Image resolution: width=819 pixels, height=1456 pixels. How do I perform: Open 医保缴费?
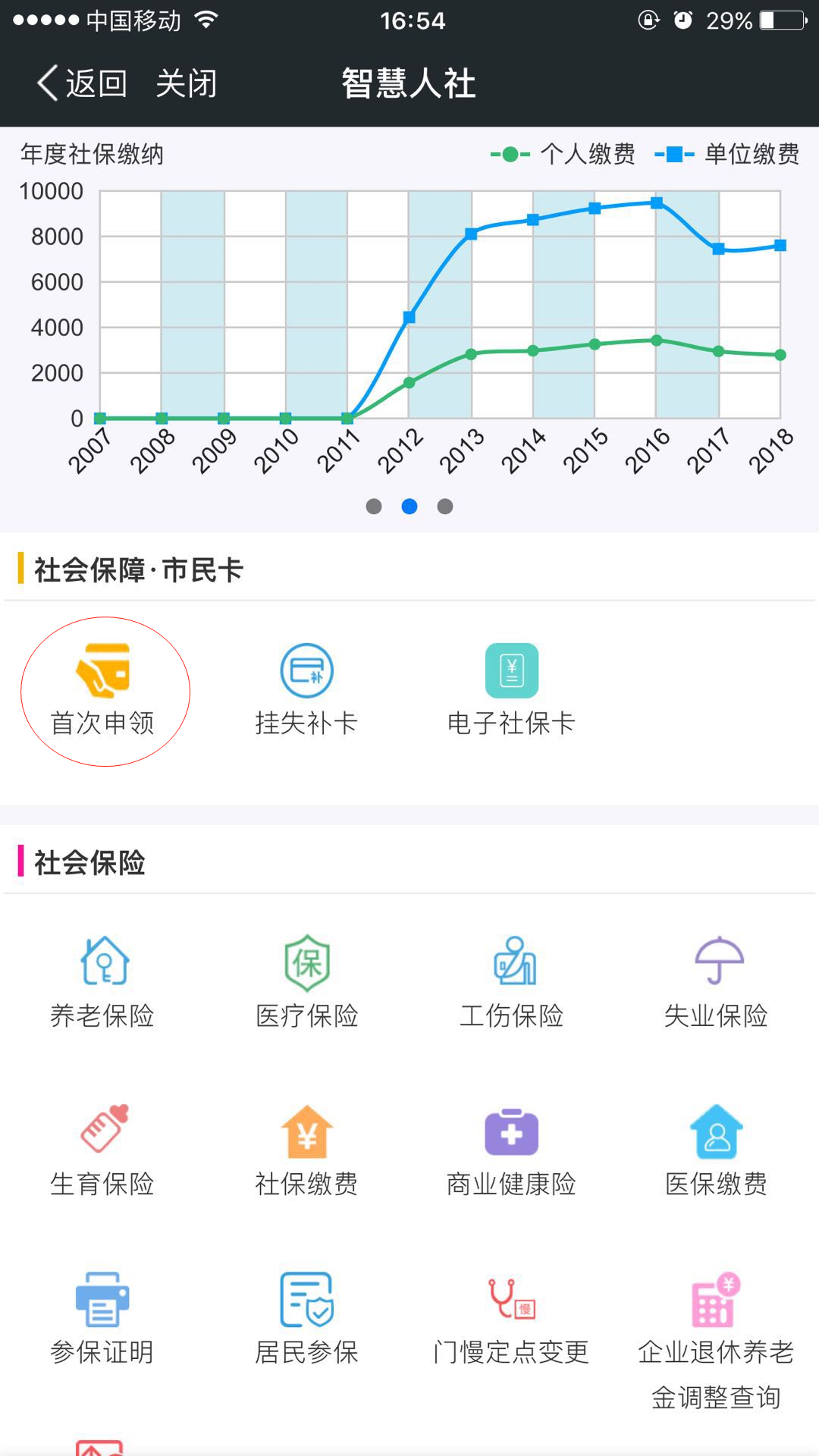[x=717, y=1150]
